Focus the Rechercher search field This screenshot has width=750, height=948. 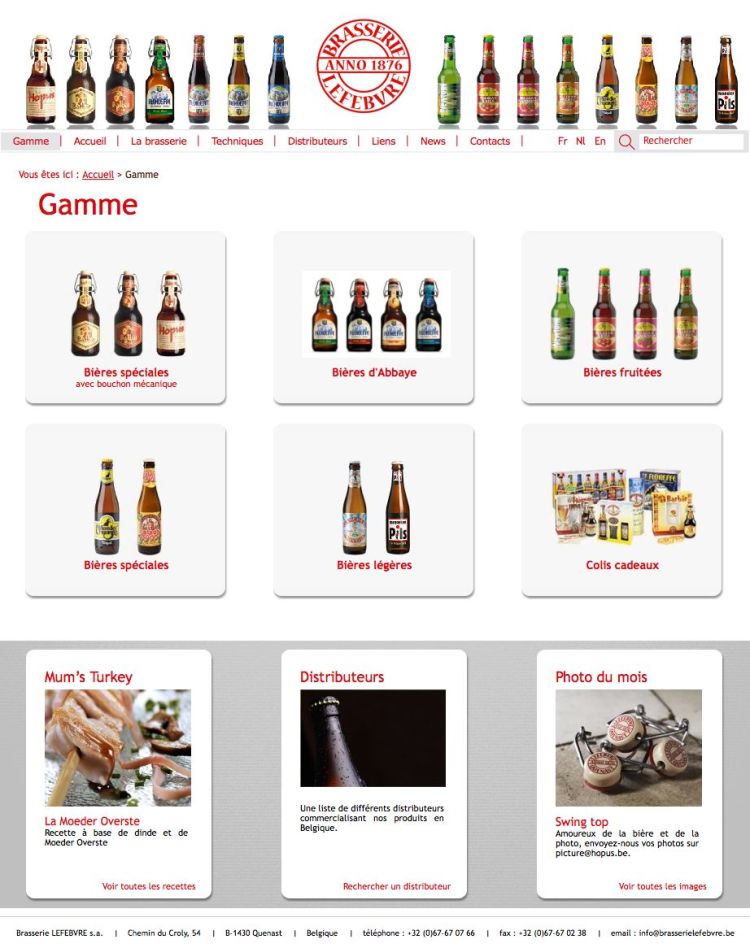(x=691, y=141)
